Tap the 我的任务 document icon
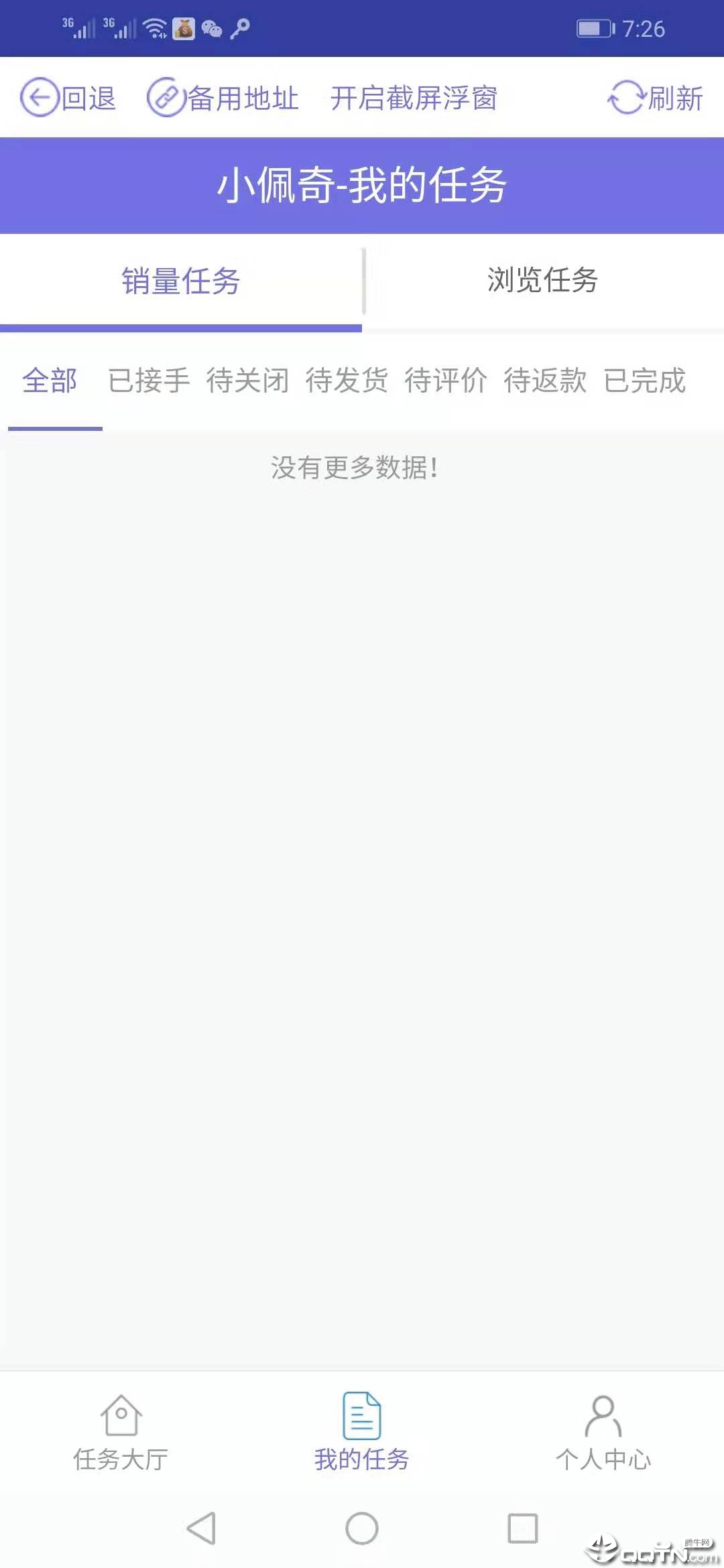The image size is (724, 1568). (361, 1414)
